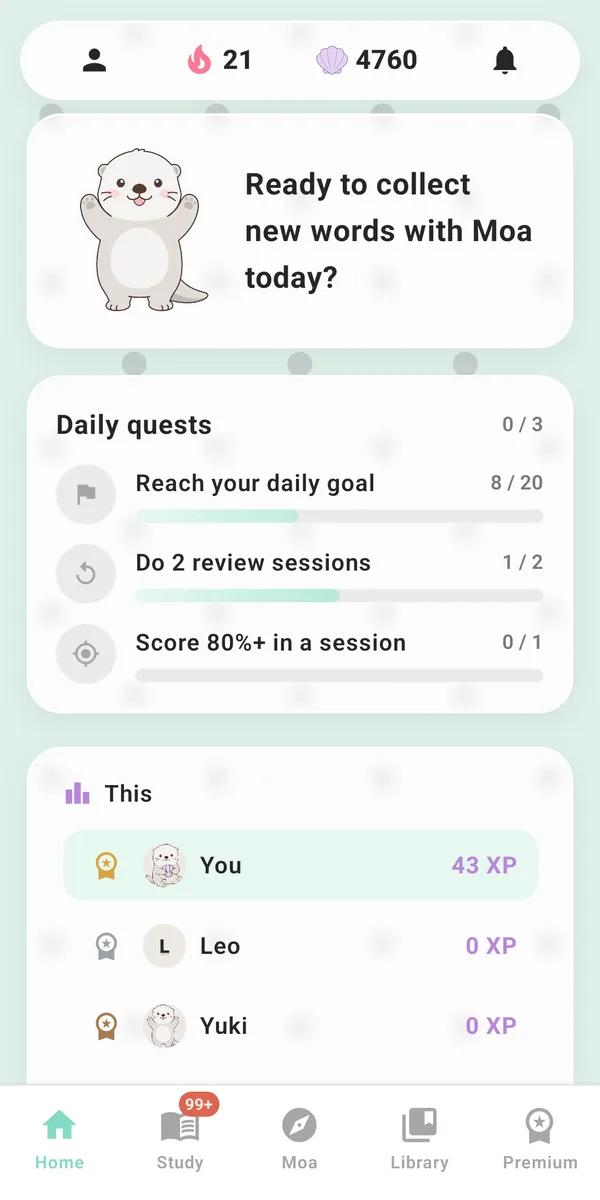Open the Moa greeting card
This screenshot has height=1200, width=600.
pyautogui.click(x=300, y=231)
